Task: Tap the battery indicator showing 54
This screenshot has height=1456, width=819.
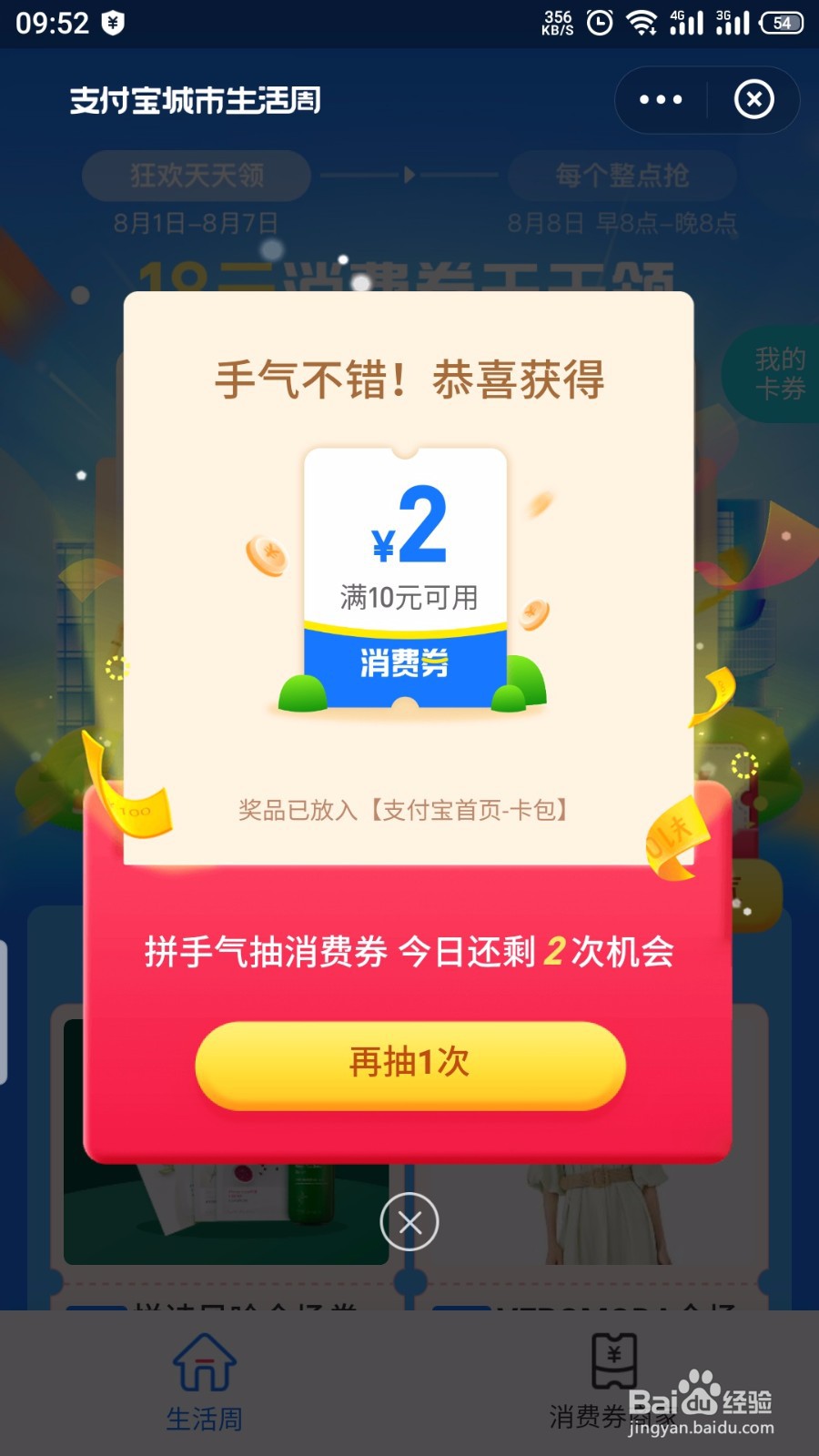Action: 781,22
